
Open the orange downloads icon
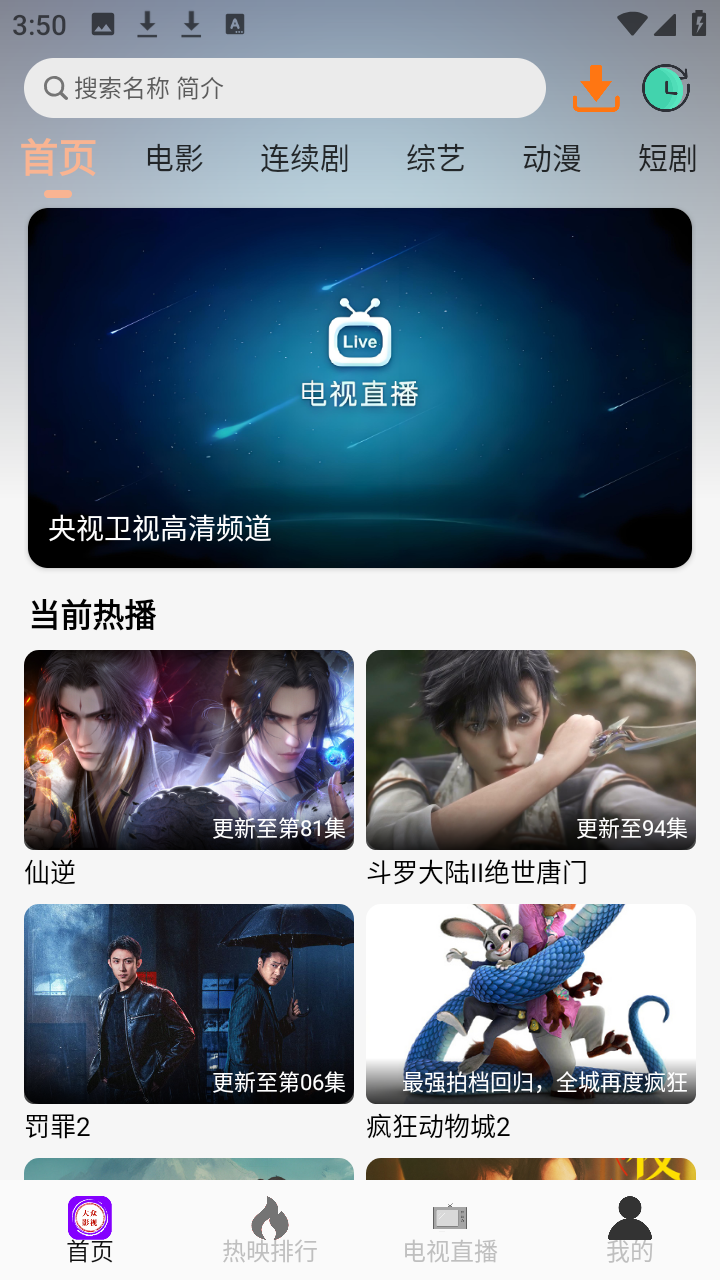pyautogui.click(x=596, y=88)
